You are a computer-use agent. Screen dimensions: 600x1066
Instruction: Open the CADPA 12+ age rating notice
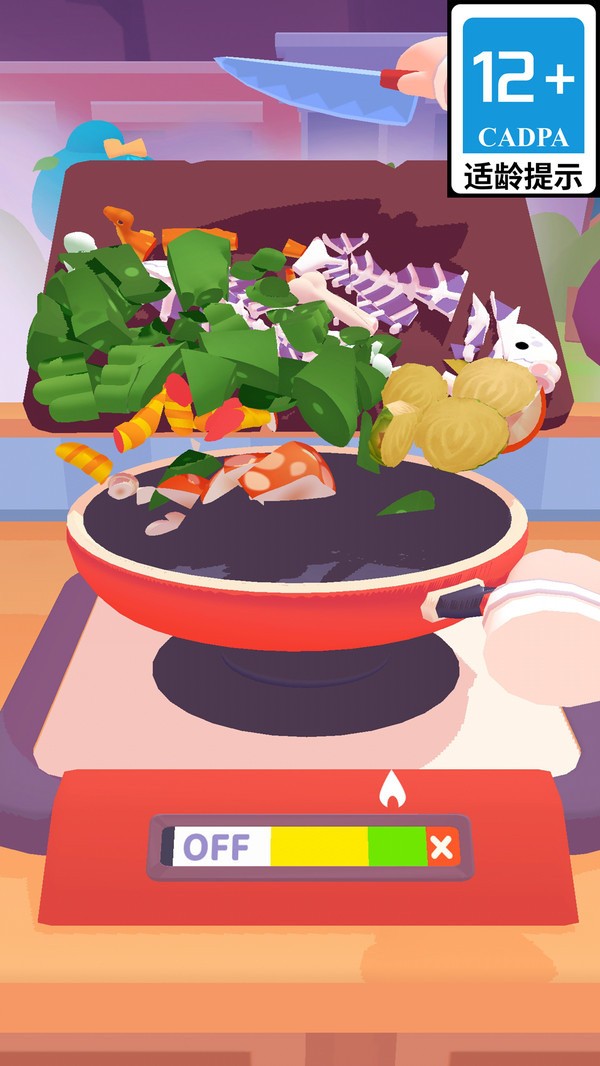point(522,97)
